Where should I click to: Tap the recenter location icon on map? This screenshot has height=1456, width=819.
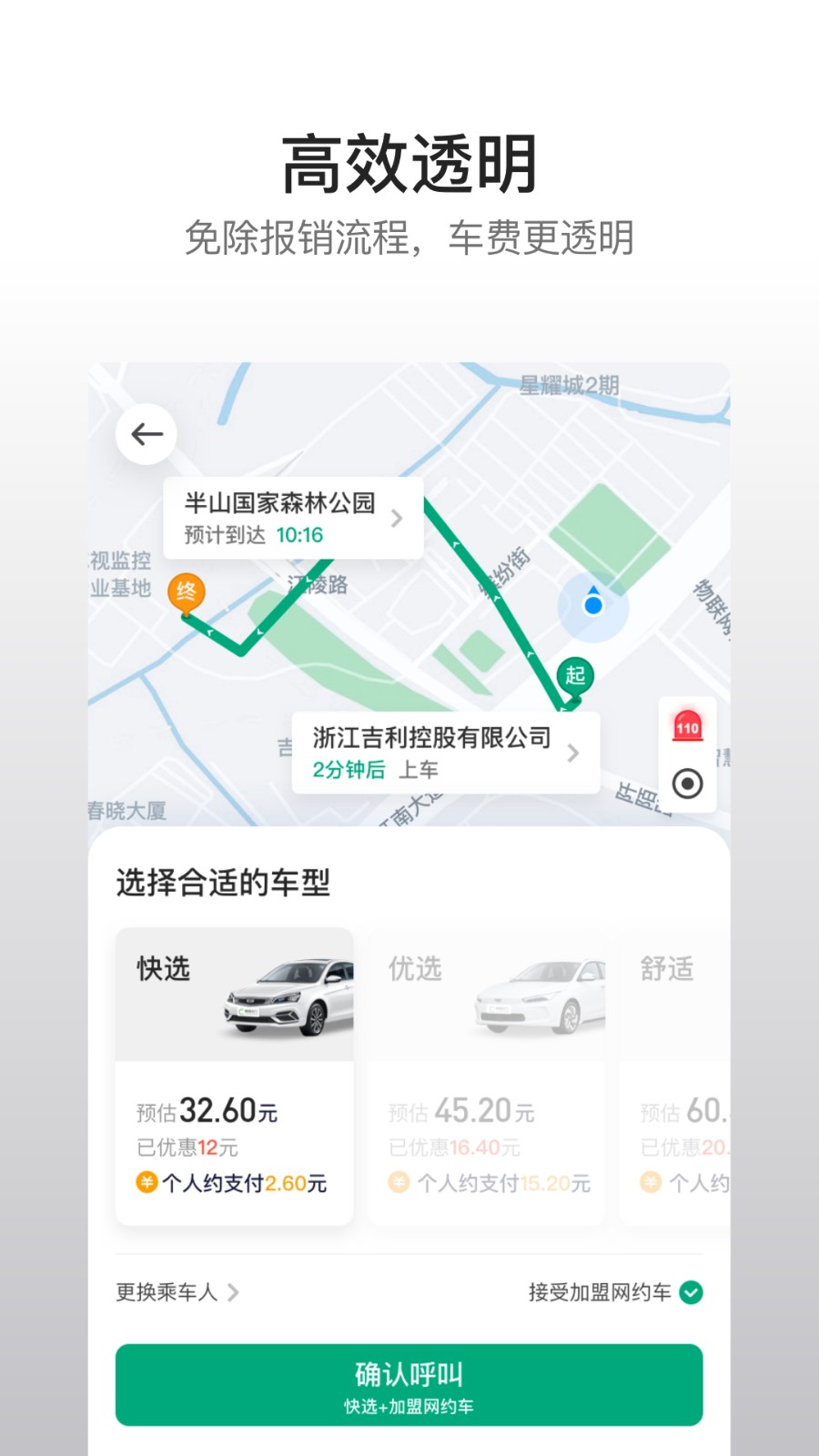coord(688,783)
